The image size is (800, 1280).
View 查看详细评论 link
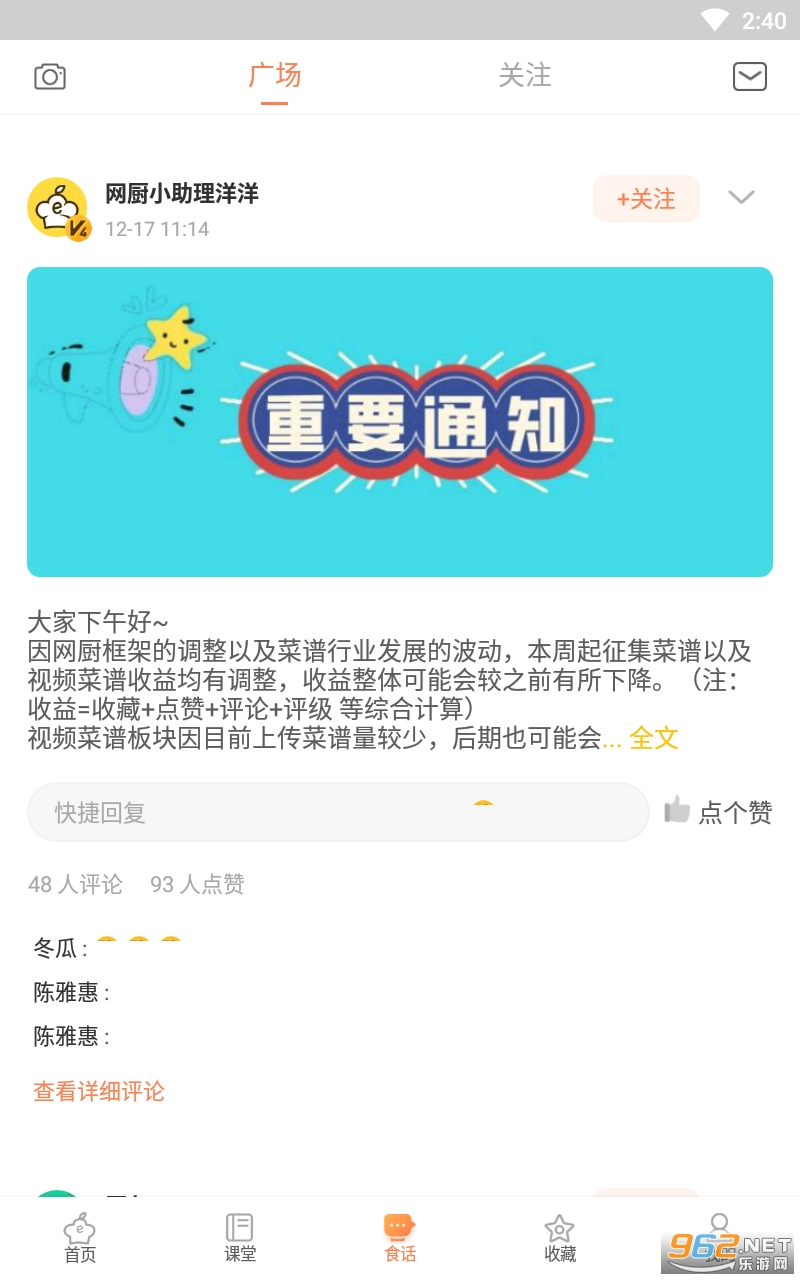99,1091
